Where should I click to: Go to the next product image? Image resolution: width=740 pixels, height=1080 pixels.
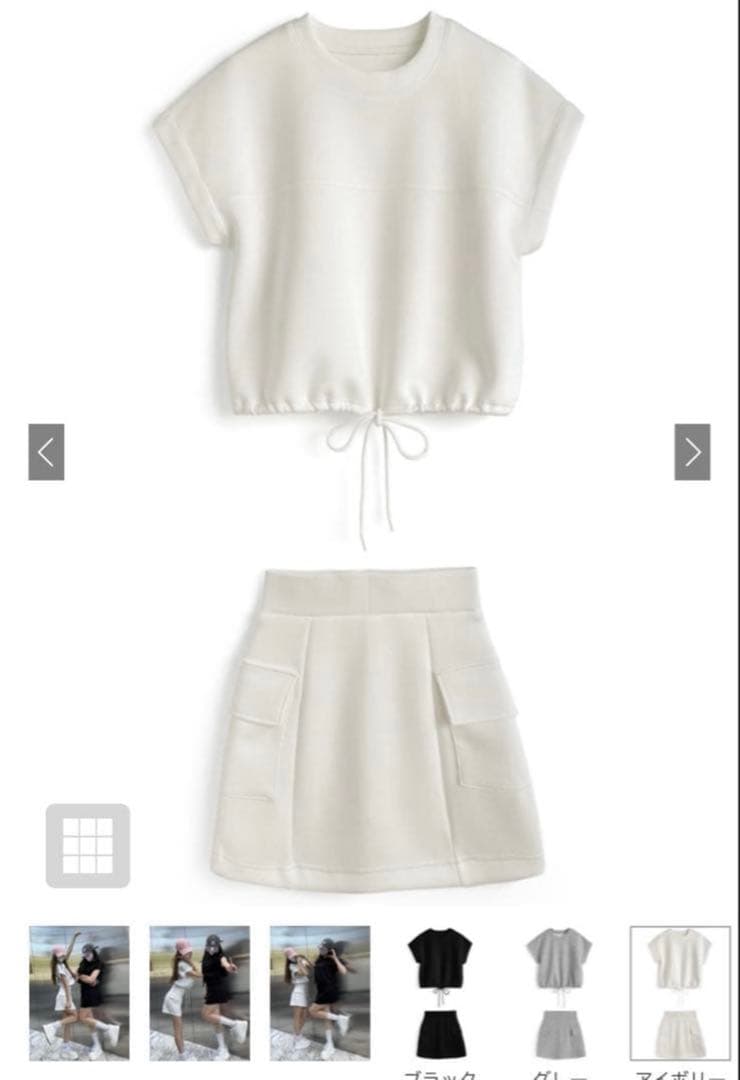tap(692, 452)
